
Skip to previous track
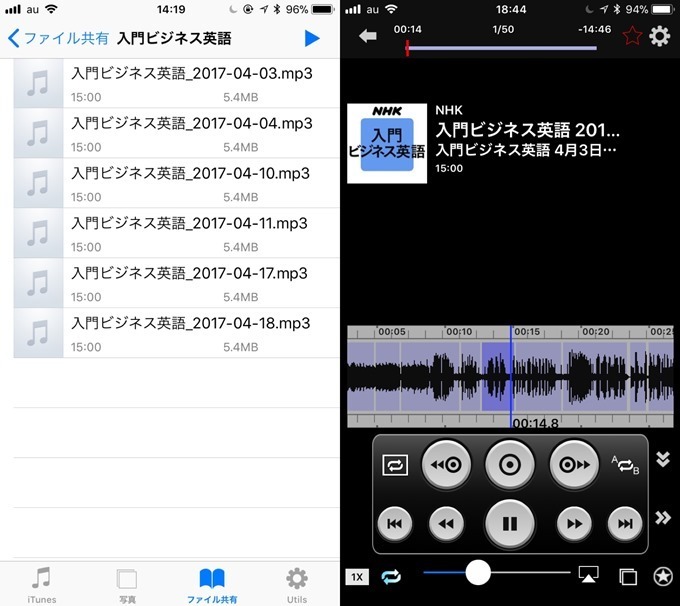395,523
